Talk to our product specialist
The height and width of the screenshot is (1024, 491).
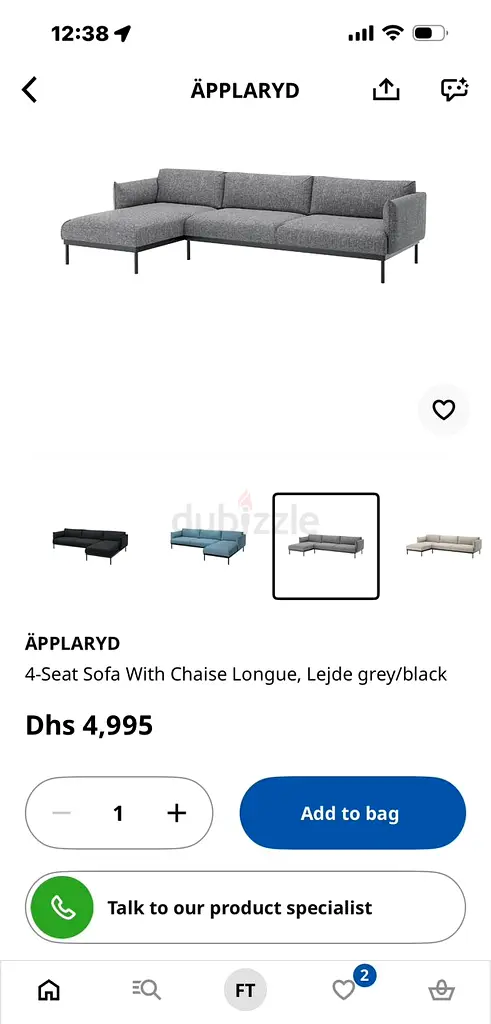tap(246, 907)
